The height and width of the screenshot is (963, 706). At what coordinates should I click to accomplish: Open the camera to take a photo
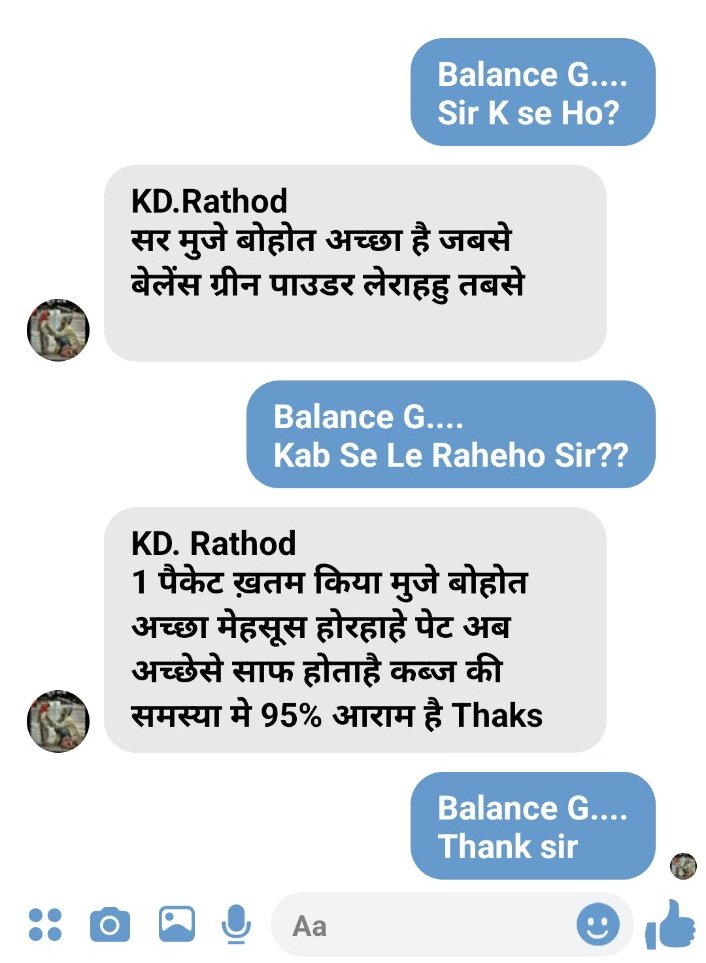tap(110, 925)
